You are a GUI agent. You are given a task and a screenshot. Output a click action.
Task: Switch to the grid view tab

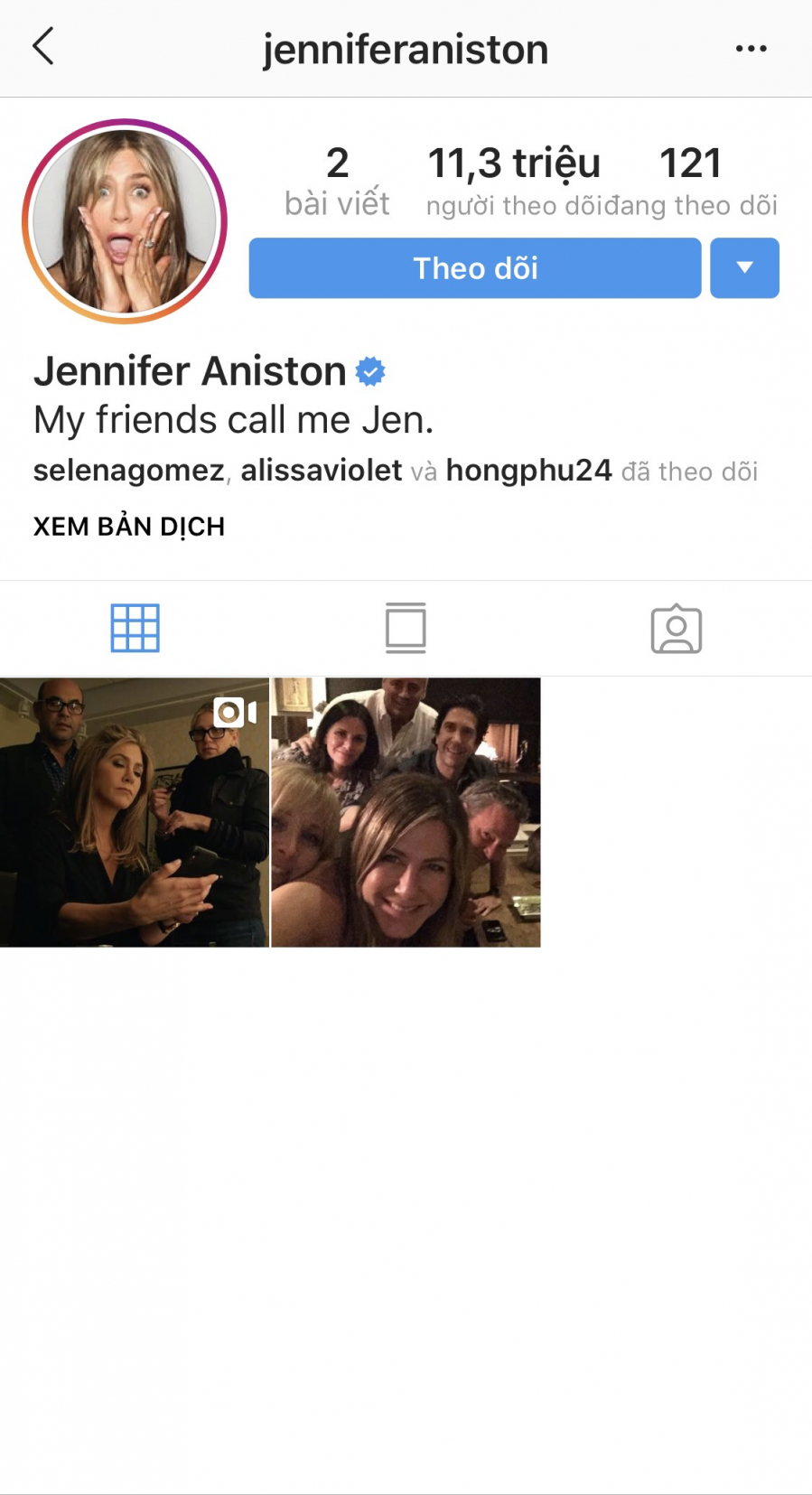coord(135,628)
